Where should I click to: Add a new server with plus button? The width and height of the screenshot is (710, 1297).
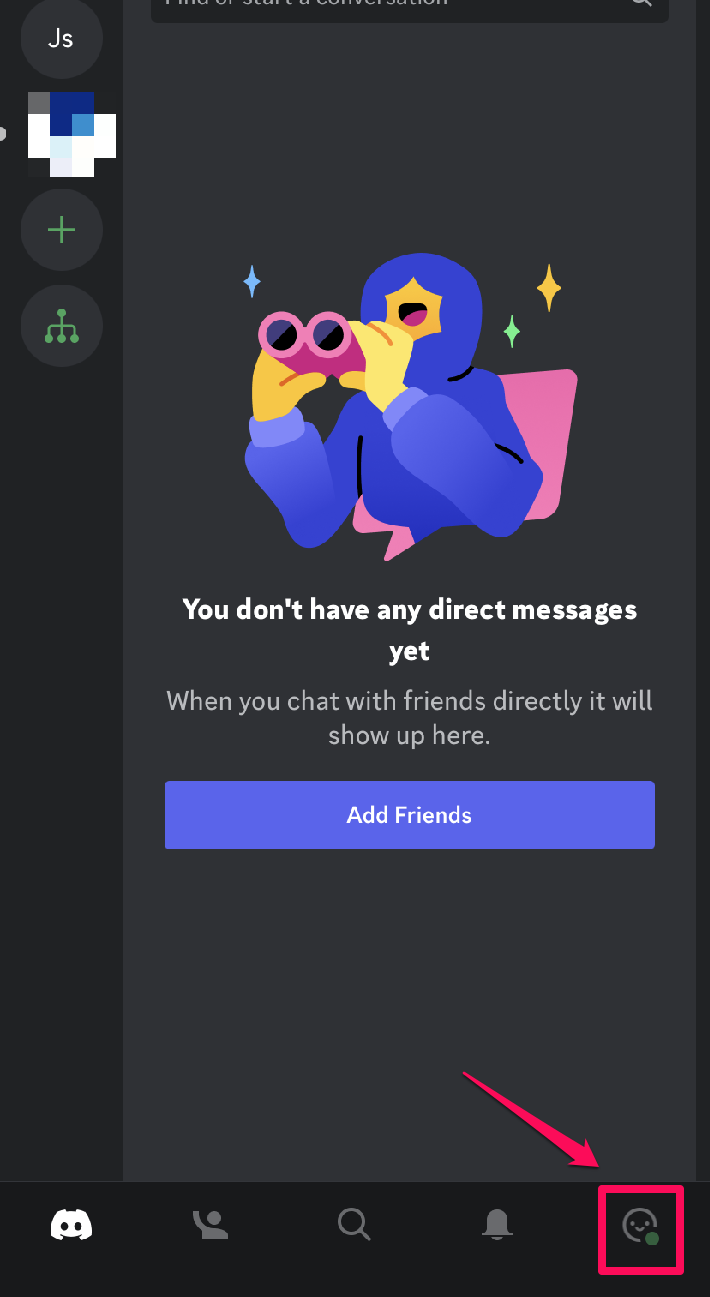pos(61,230)
